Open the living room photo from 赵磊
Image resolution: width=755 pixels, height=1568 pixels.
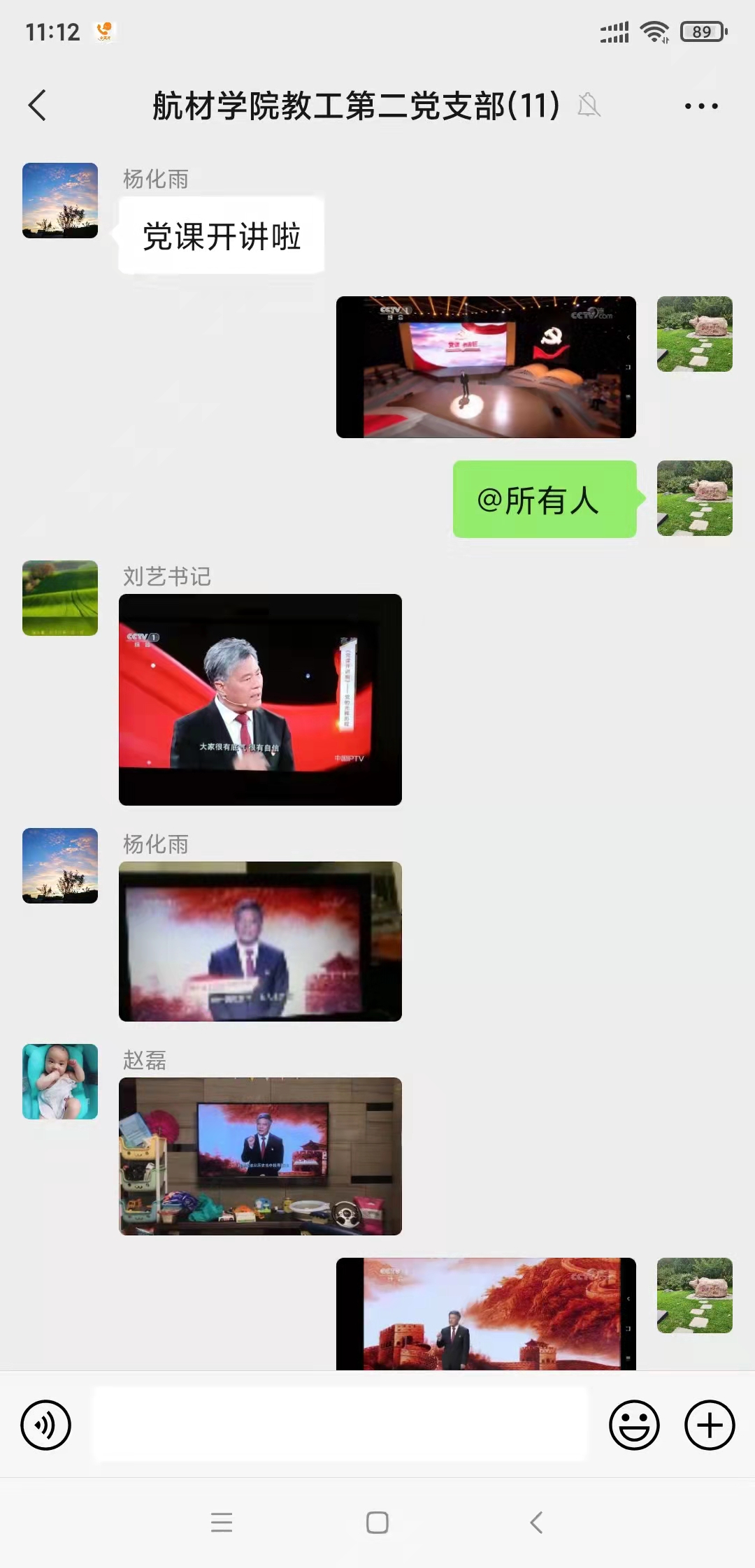click(260, 1156)
